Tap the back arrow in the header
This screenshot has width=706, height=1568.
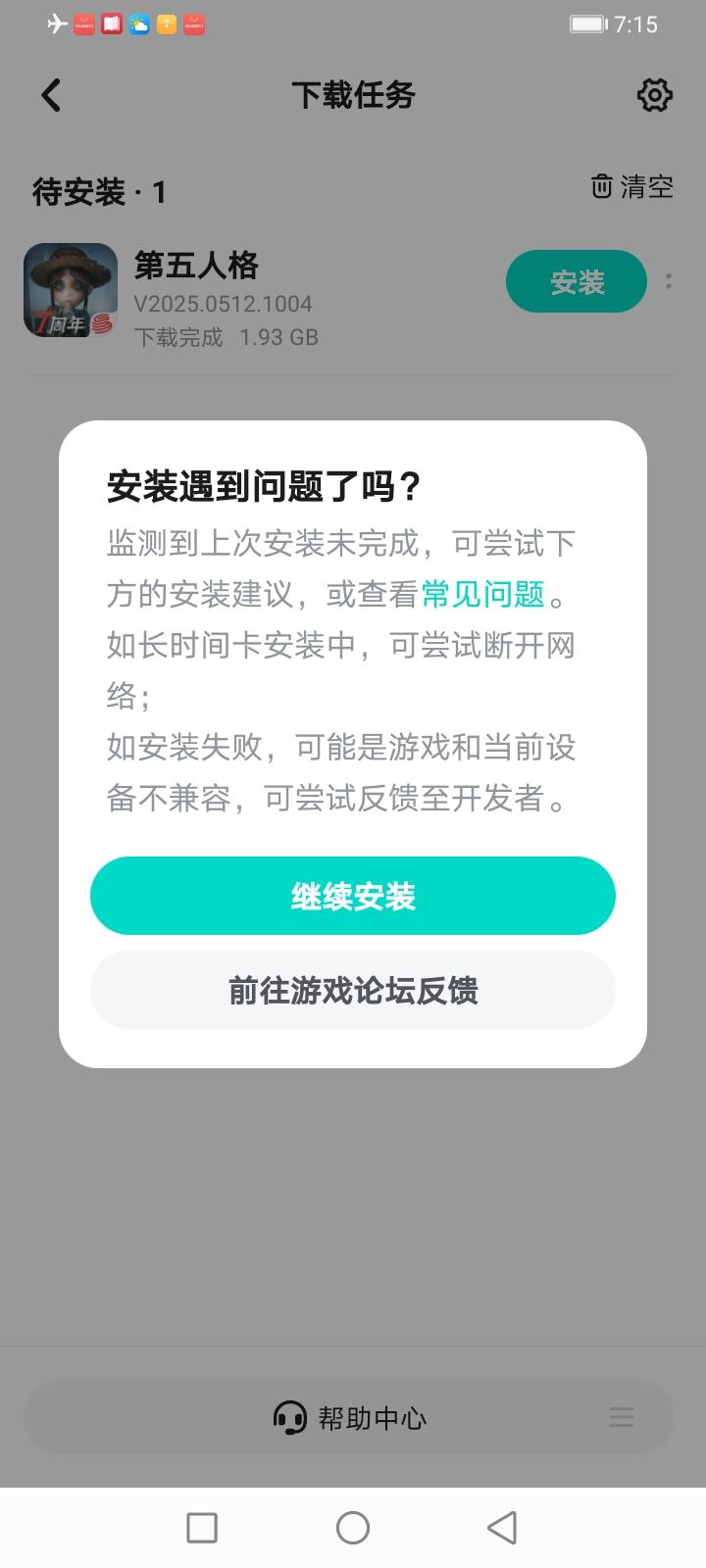(51, 95)
